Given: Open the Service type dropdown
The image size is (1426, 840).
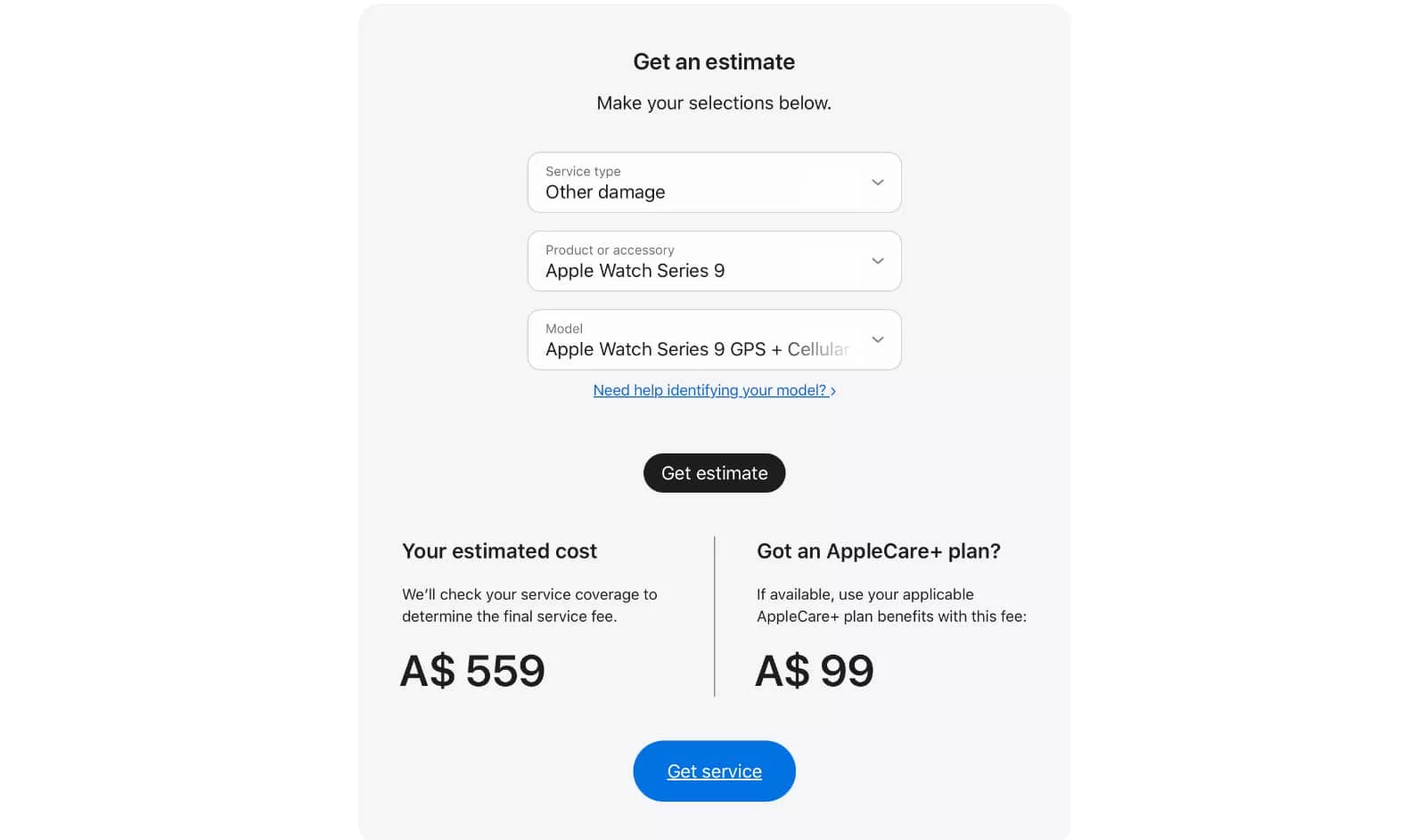Looking at the screenshot, I should coord(714,183).
